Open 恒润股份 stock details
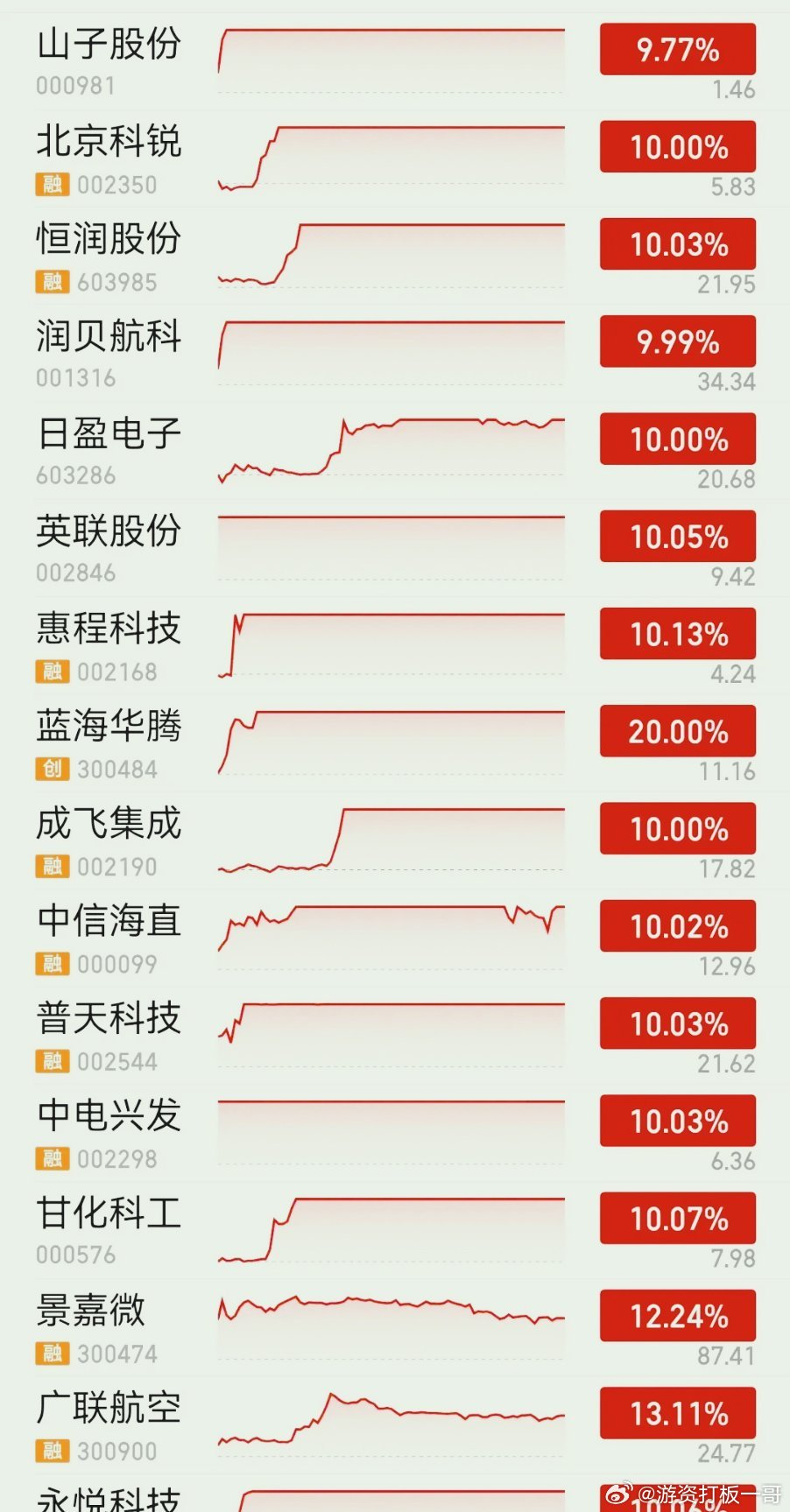Viewport: 790px width, 1512px height. (395, 256)
